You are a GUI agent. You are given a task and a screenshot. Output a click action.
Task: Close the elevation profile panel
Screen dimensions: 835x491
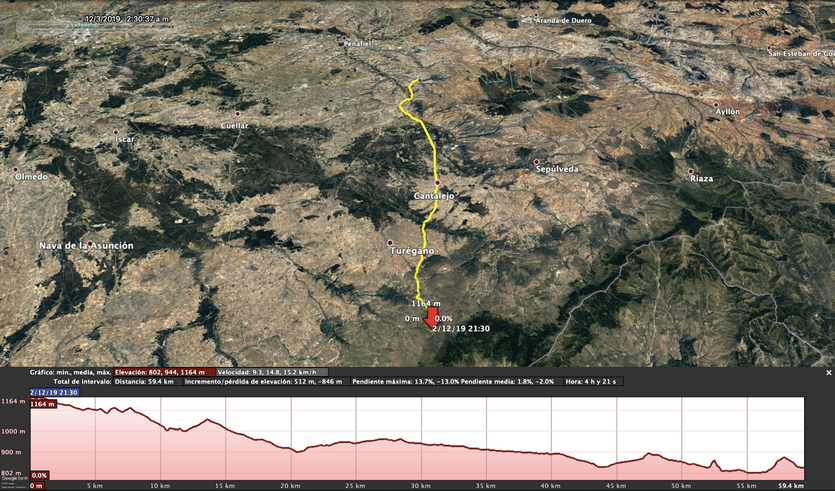pos(828,372)
